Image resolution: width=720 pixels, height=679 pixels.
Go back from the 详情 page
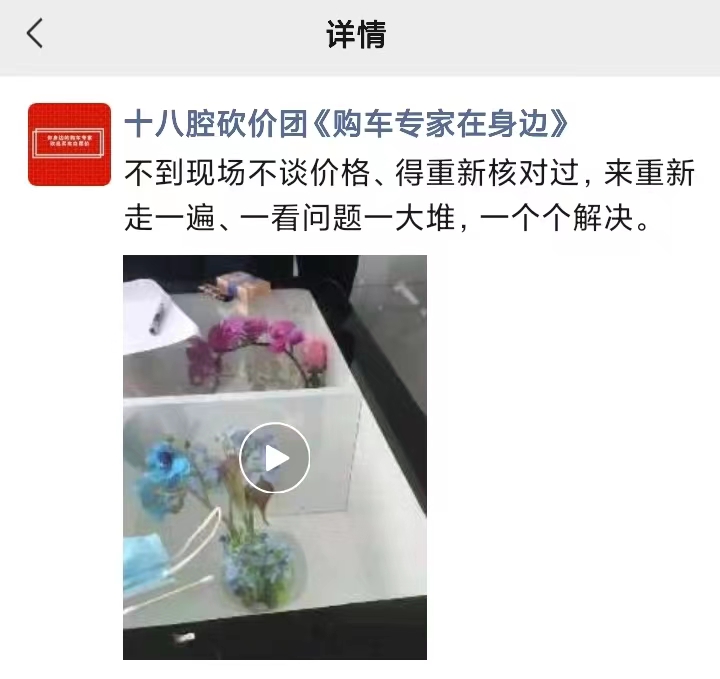click(35, 34)
